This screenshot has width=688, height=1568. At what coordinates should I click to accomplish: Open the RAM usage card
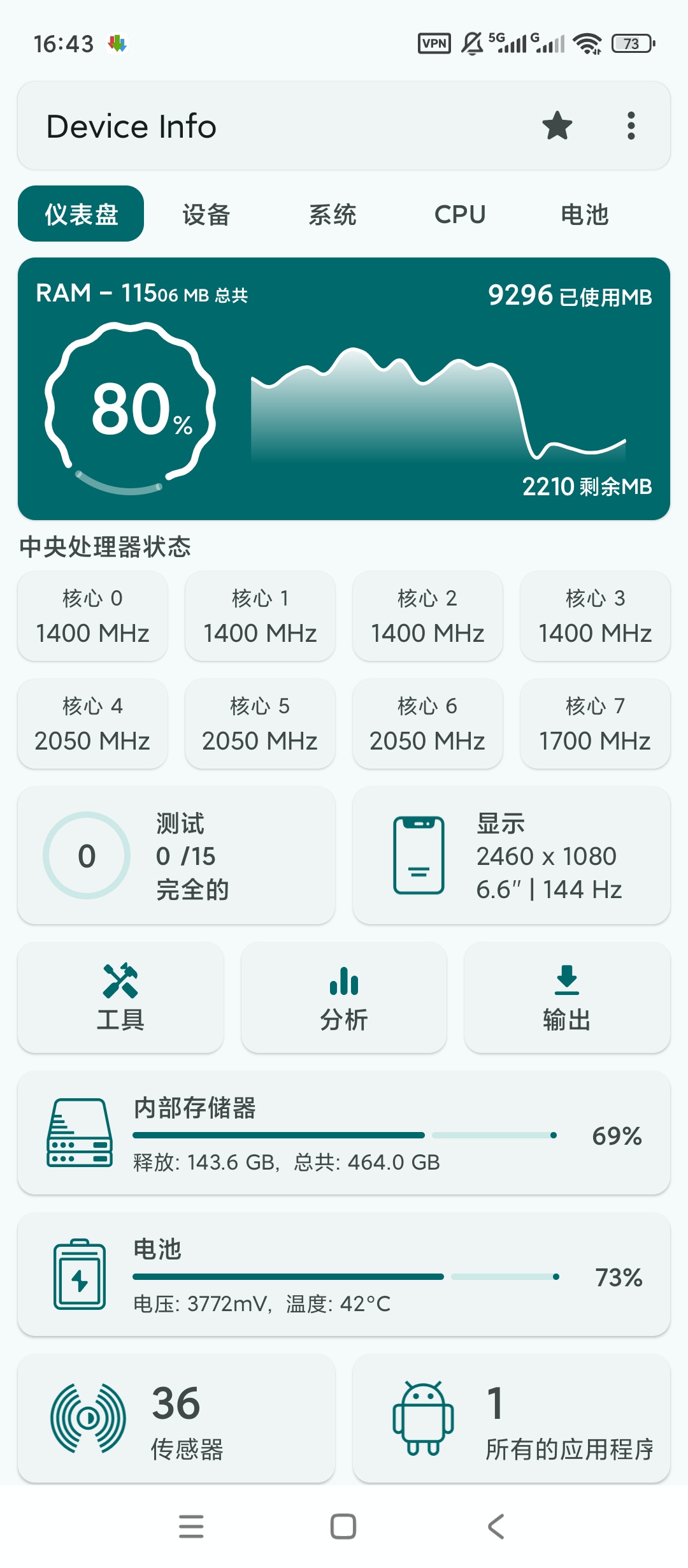click(x=344, y=389)
